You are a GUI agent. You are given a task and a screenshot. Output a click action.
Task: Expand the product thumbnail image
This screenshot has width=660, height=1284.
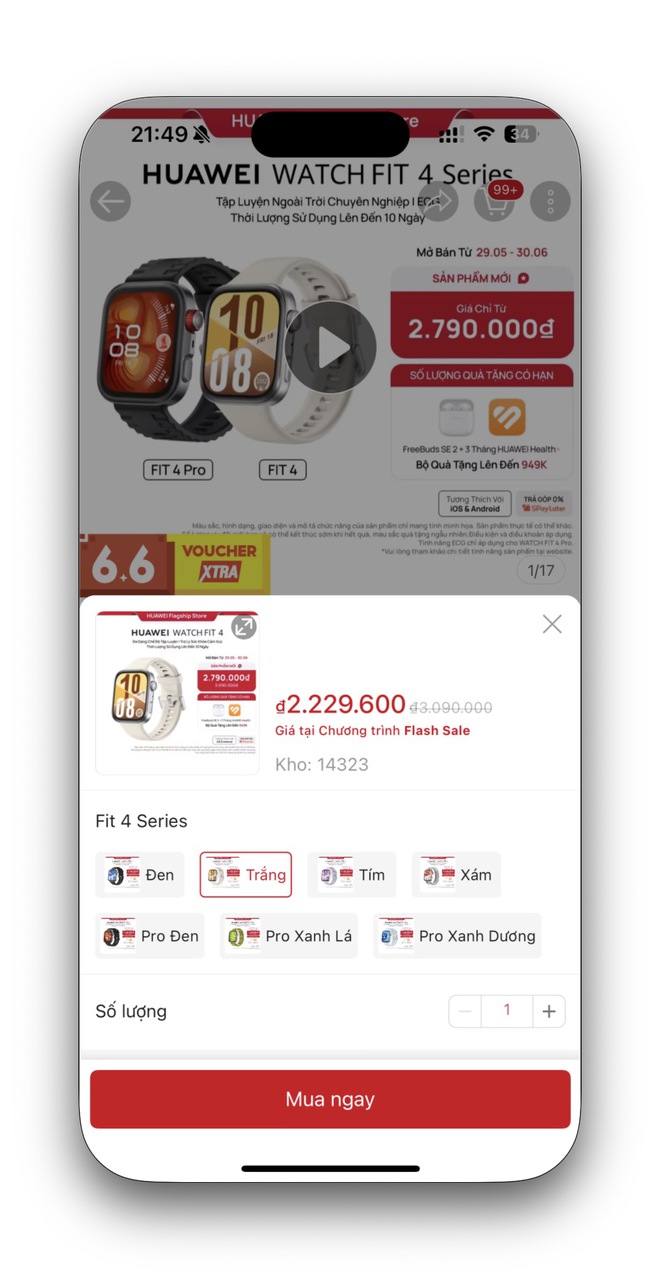coord(243,627)
